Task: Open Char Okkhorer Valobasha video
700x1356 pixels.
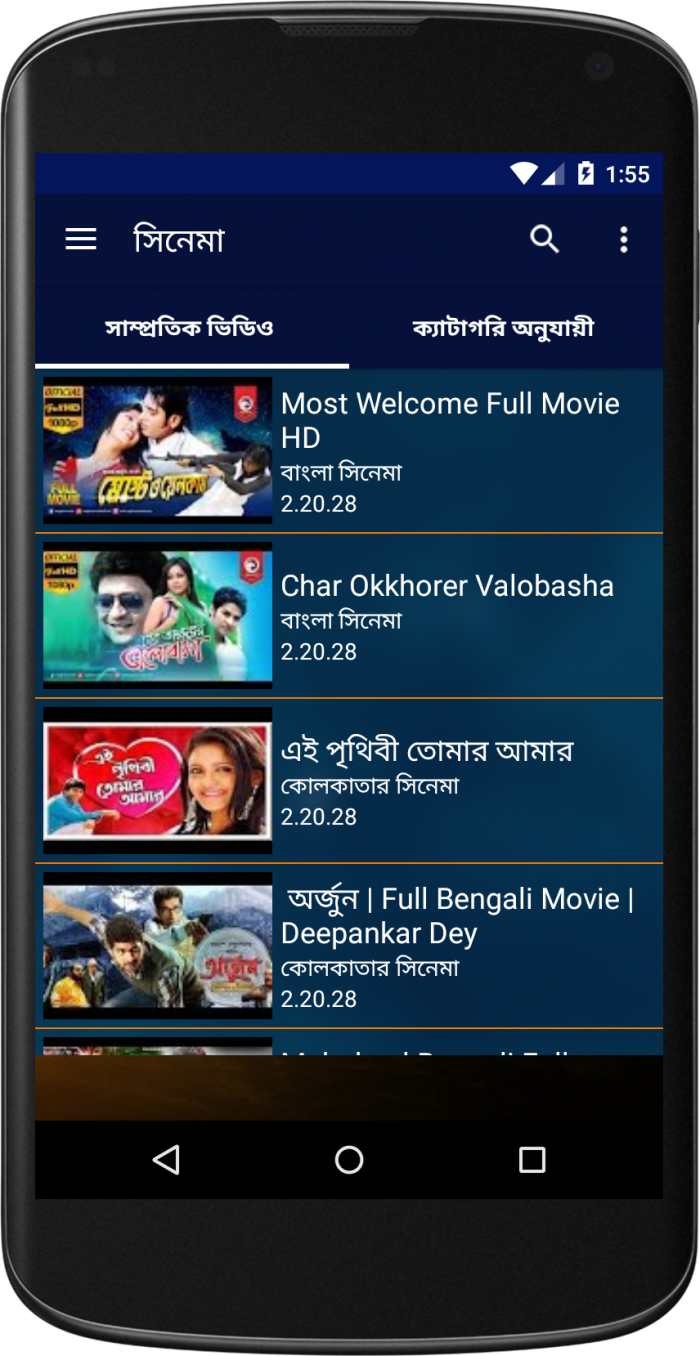Action: point(349,616)
